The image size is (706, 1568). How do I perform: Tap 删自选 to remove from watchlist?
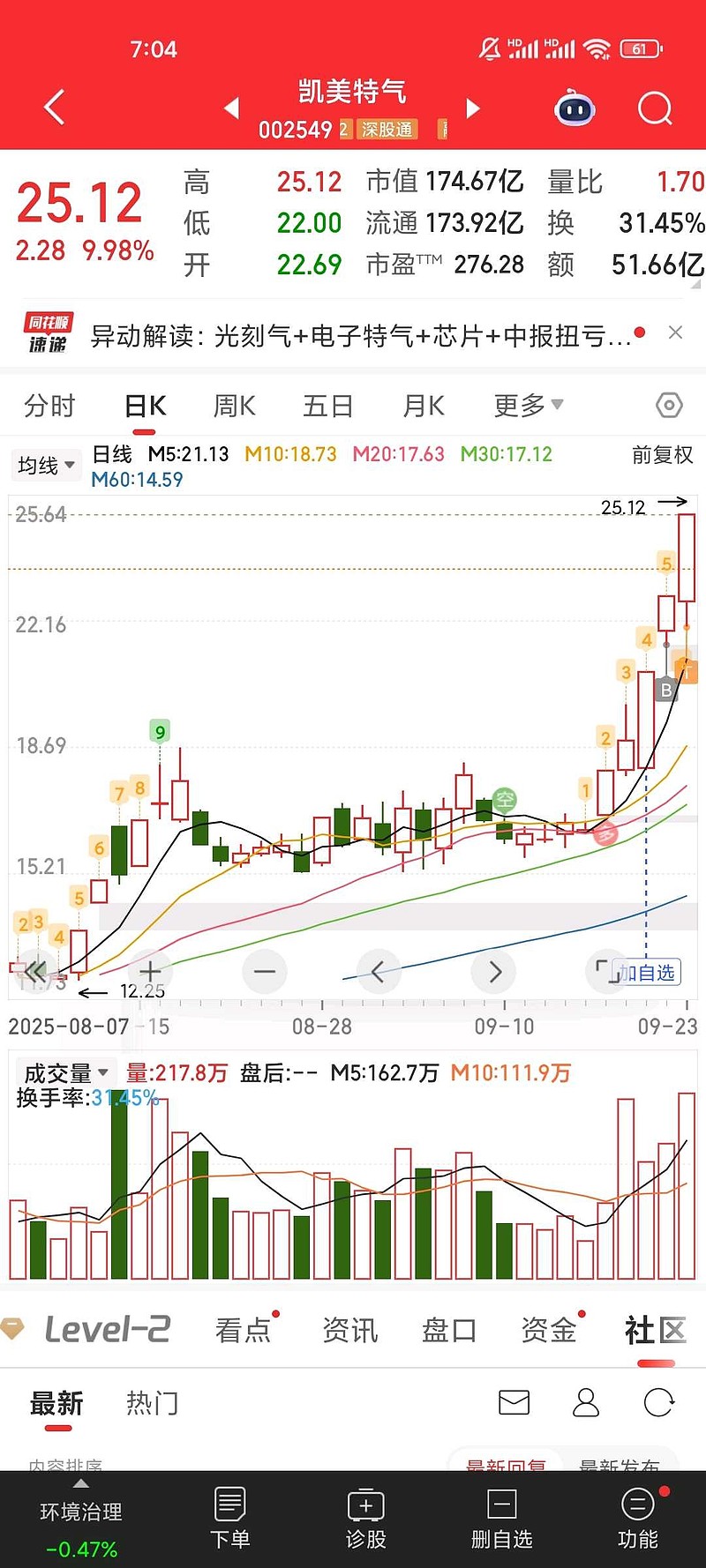501,1519
